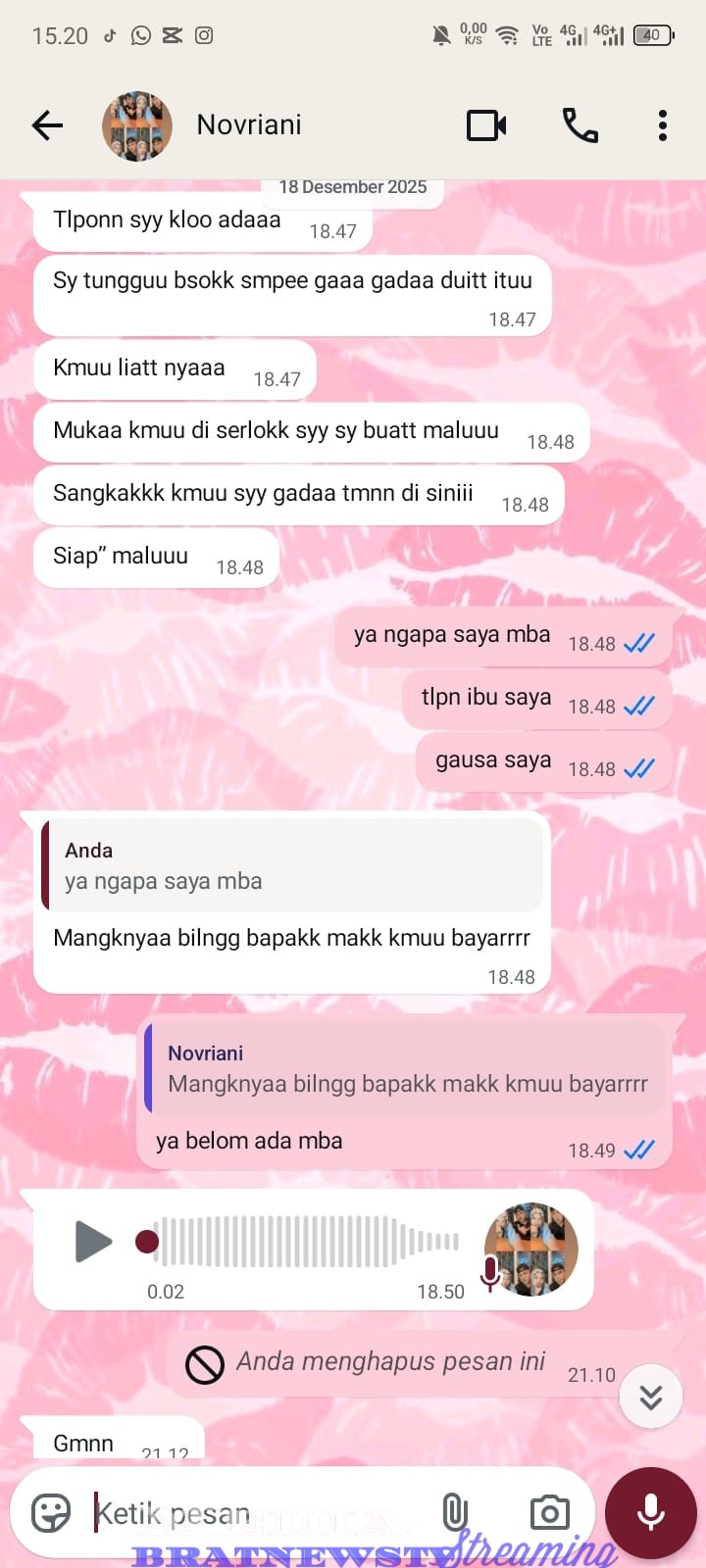Viewport: 706px width, 1568px height.
Task: Open the attachment paperclip menu
Action: 455,1513
